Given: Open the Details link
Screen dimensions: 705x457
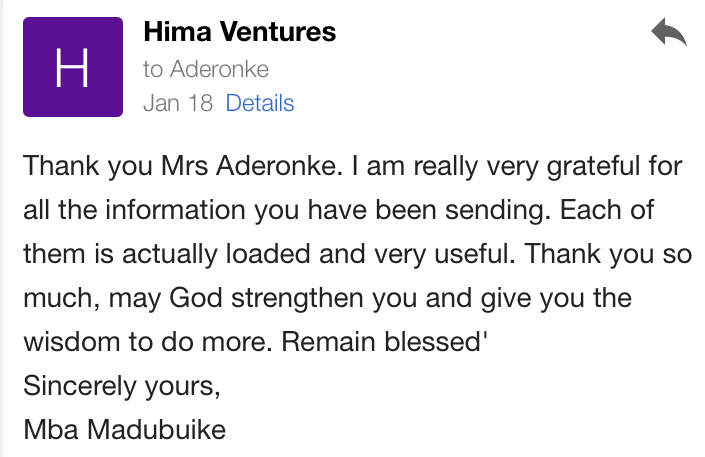Looking at the screenshot, I should point(260,103).
